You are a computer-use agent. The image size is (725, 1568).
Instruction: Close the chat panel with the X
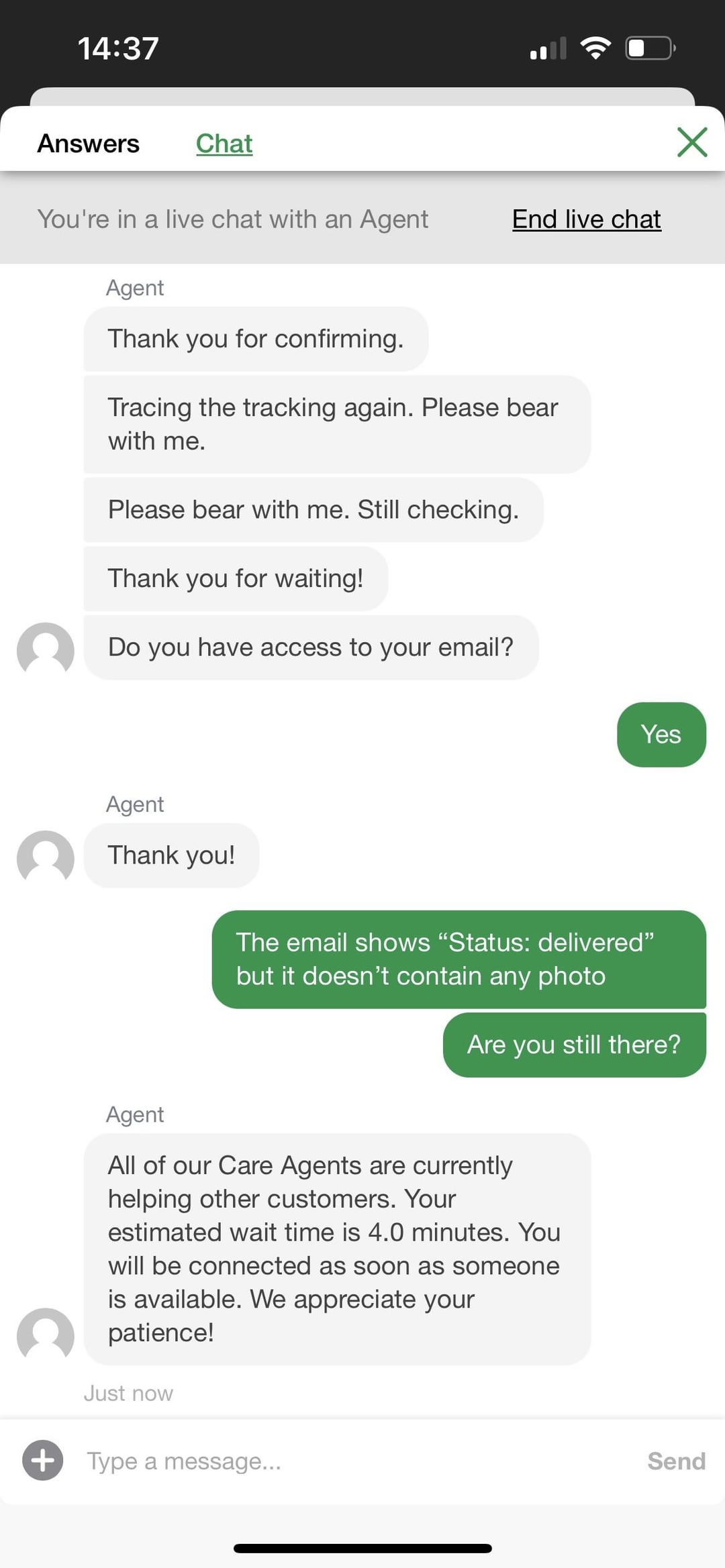click(x=691, y=142)
